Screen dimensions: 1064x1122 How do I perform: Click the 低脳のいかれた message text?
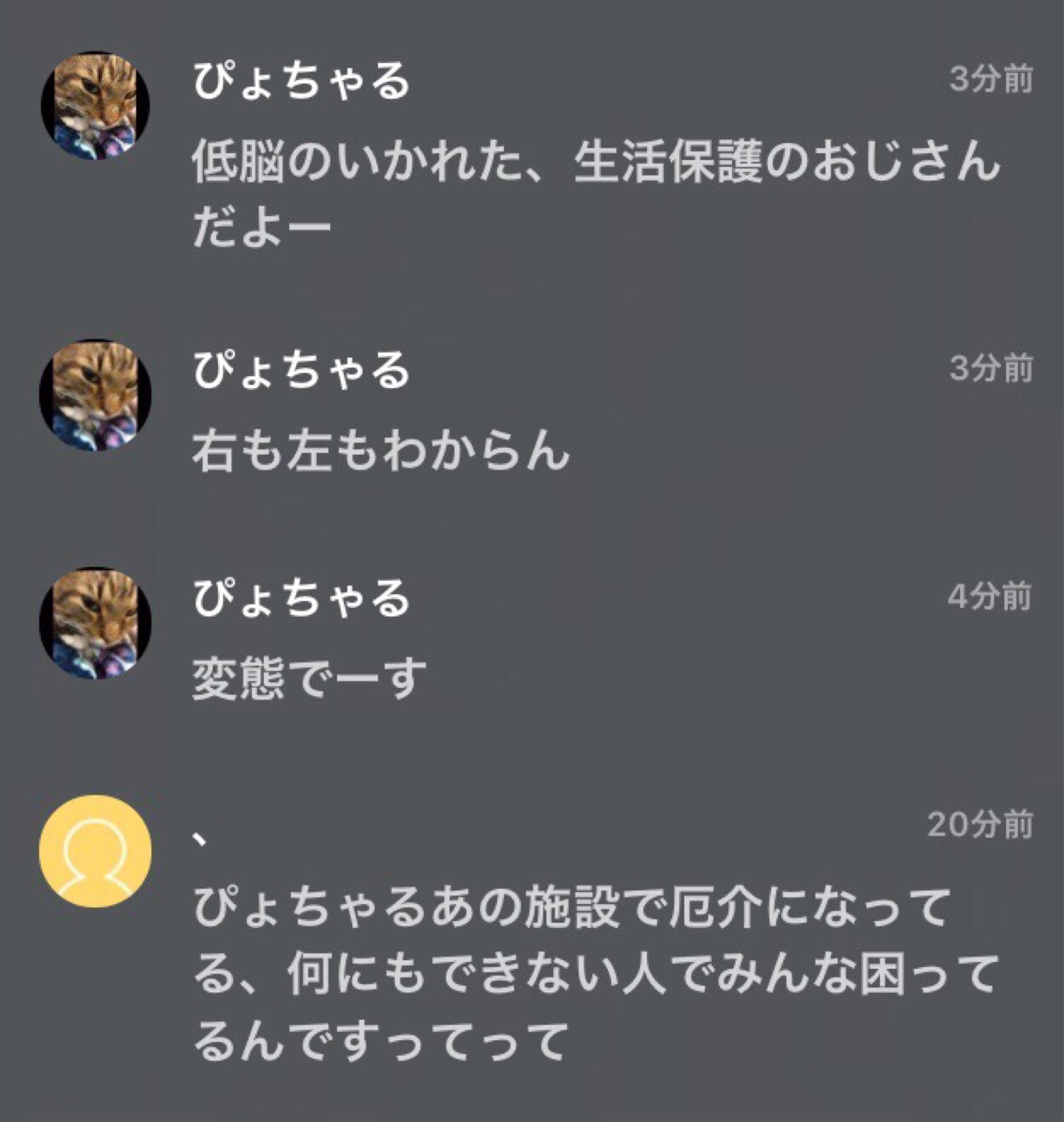pyautogui.click(x=590, y=169)
